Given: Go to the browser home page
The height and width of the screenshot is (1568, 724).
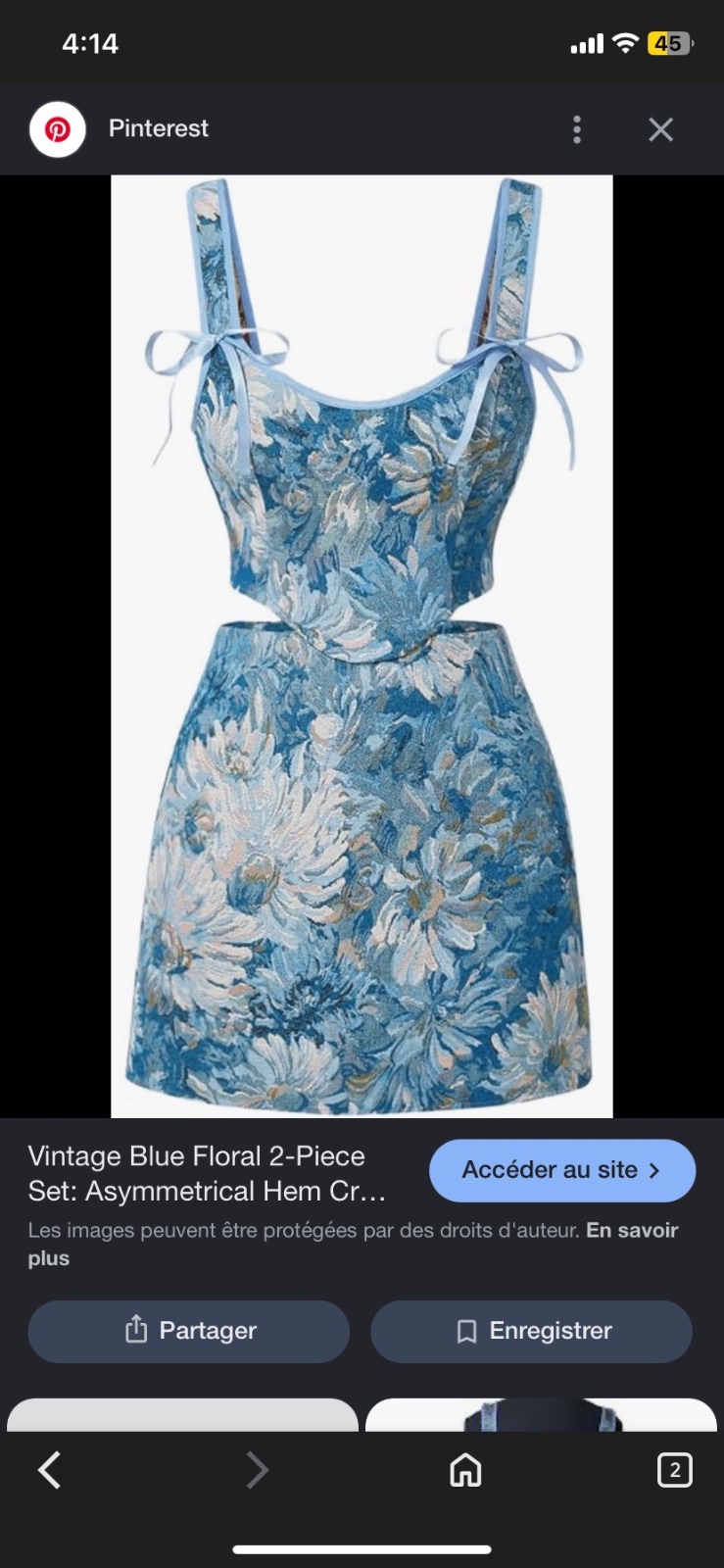Looking at the screenshot, I should point(465,1470).
